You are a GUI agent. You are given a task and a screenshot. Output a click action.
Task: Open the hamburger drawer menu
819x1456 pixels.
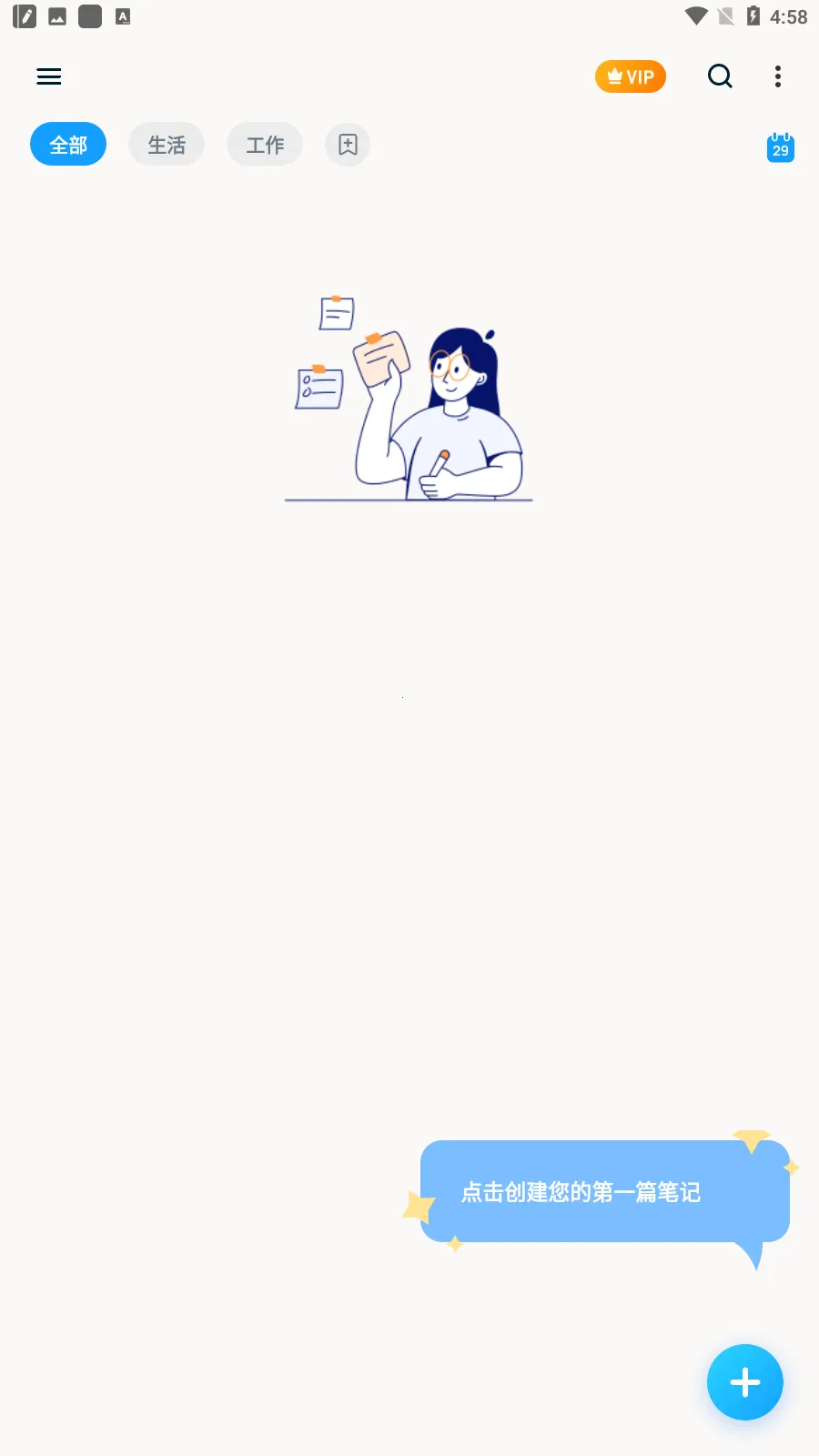coord(49,76)
